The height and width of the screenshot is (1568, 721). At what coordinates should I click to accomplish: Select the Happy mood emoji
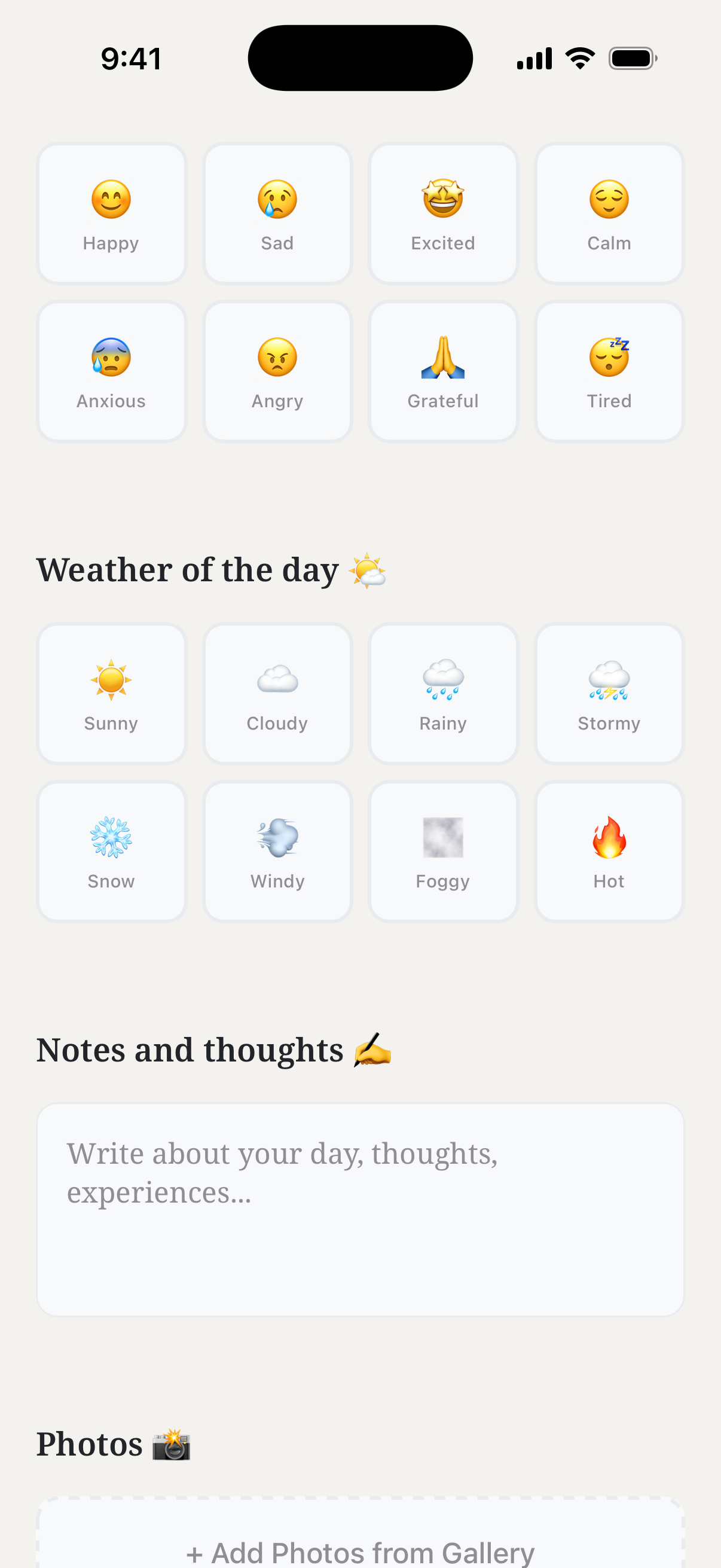(x=111, y=212)
